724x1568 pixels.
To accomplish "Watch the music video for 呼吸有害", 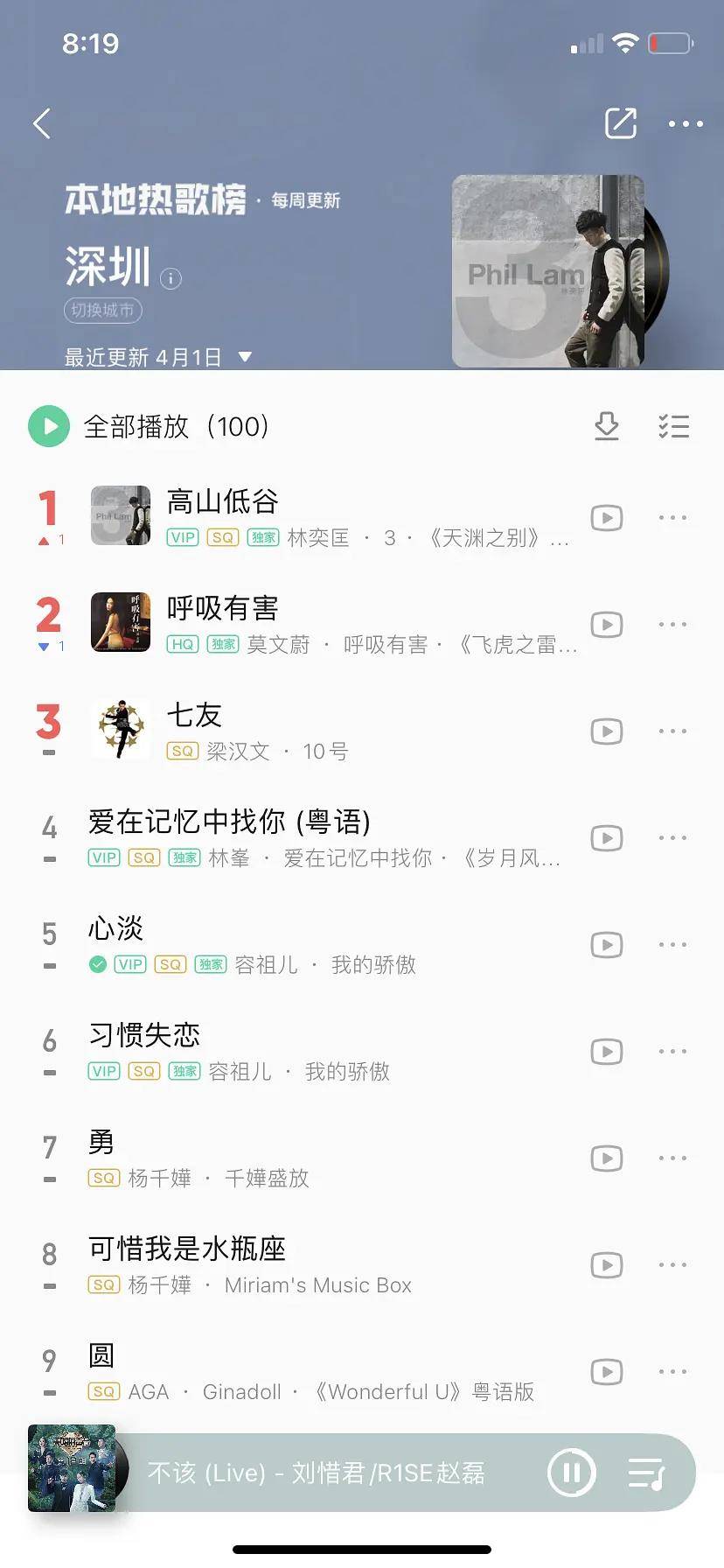I will 606,625.
